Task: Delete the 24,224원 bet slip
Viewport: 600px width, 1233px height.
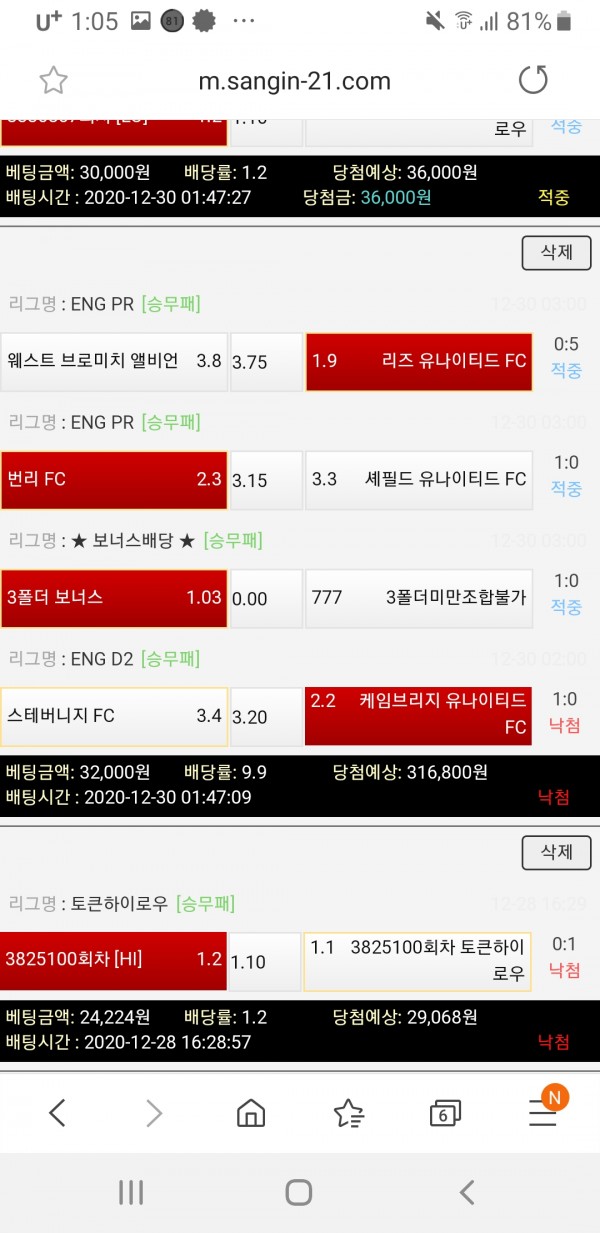Action: click(x=556, y=853)
